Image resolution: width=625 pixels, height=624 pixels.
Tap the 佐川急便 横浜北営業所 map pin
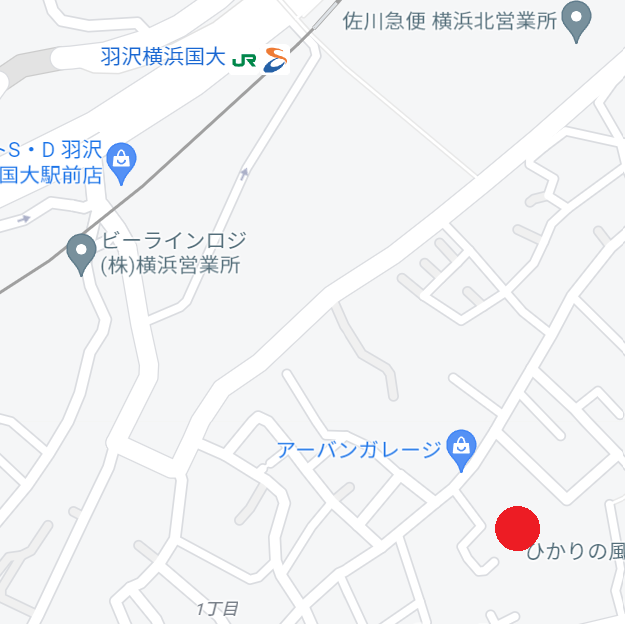(576, 21)
